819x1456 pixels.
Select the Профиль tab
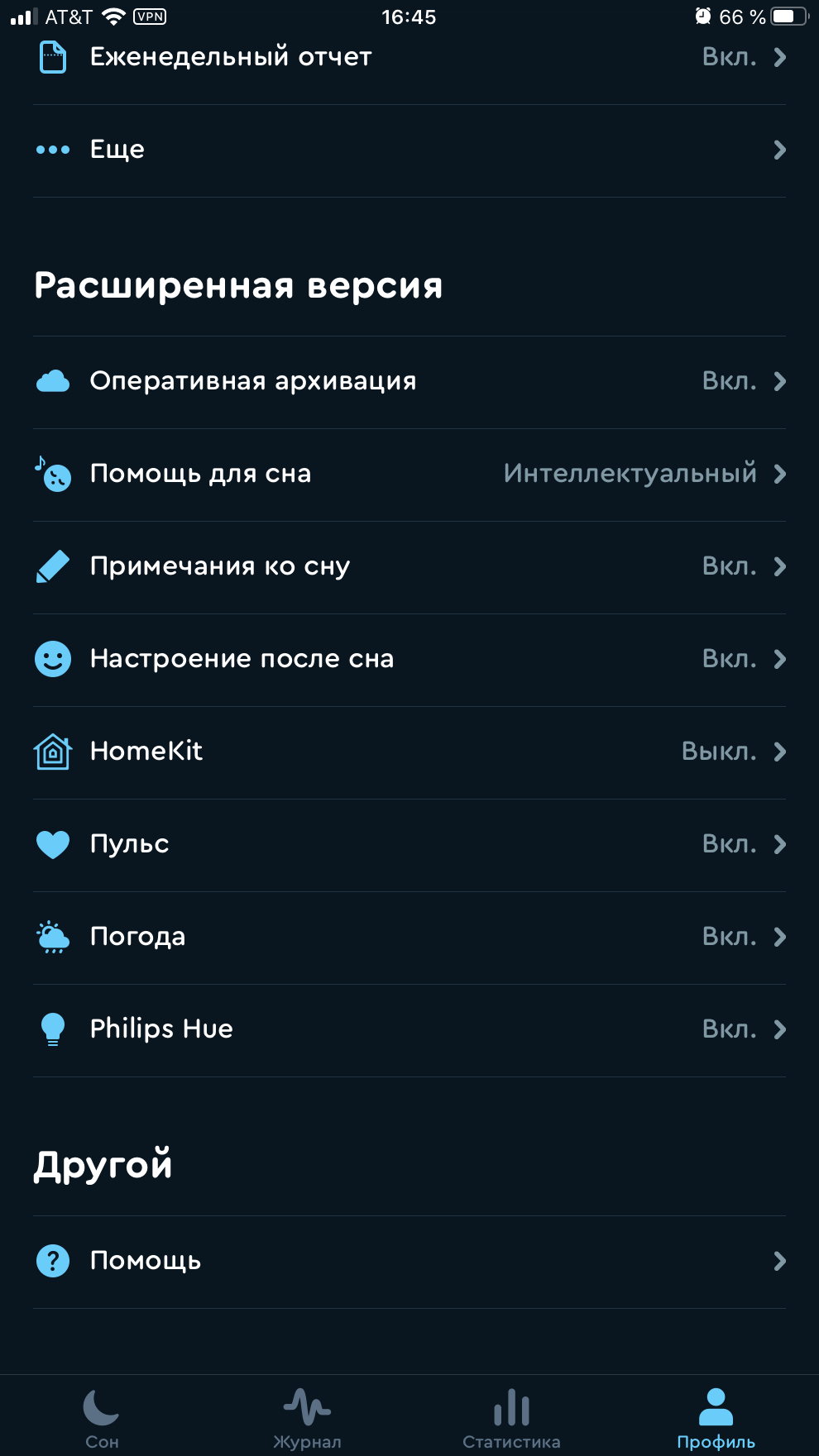(716, 1417)
